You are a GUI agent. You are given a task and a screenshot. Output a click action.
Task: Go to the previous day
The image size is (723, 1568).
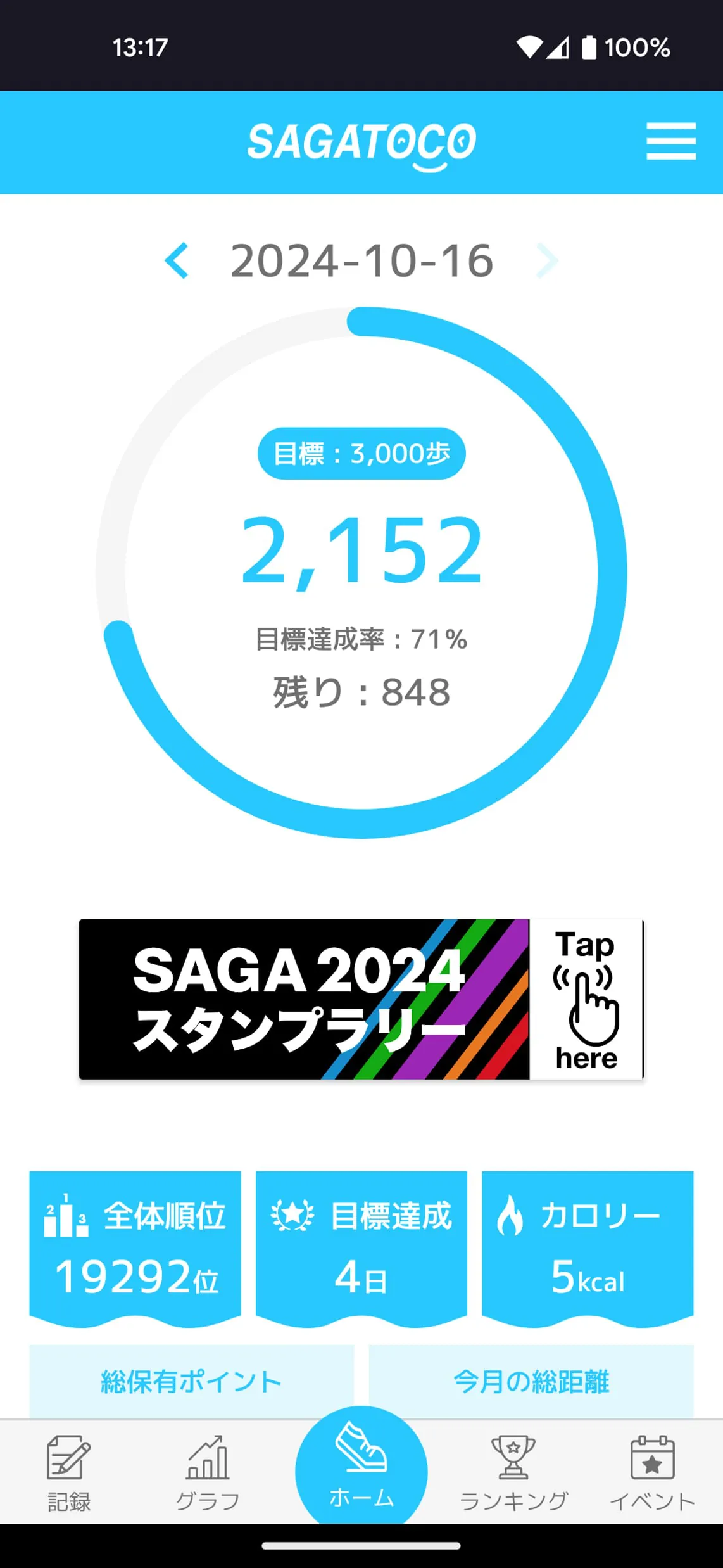coord(177,260)
